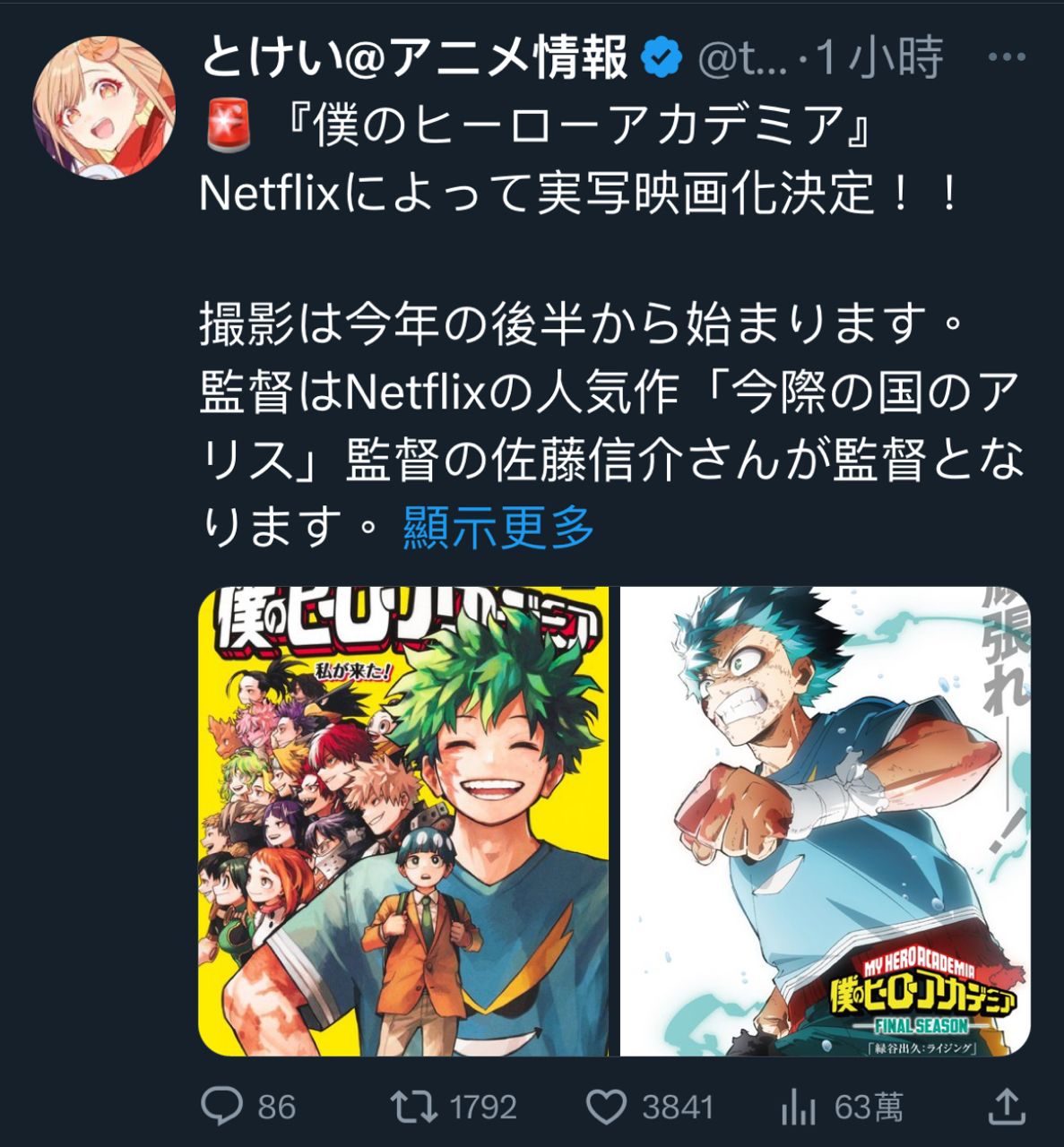Open the tweet's three-dot overflow menu

click(x=1006, y=57)
